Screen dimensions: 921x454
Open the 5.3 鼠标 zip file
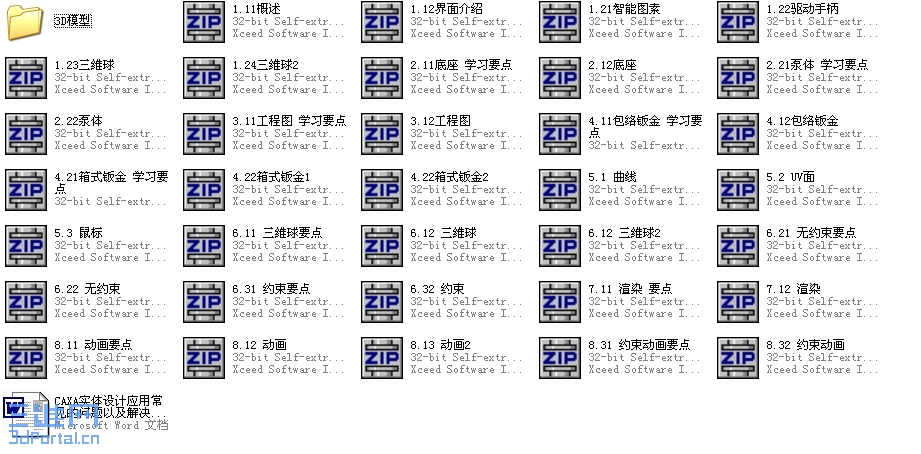coord(26,246)
